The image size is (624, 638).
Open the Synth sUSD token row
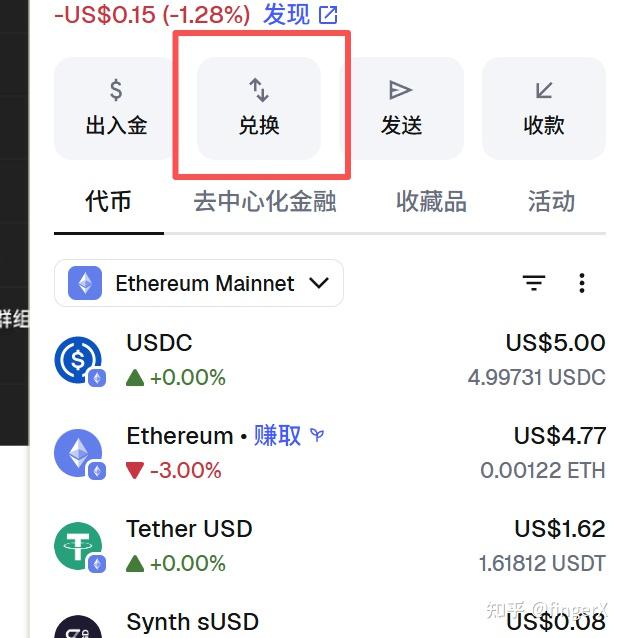click(330, 622)
